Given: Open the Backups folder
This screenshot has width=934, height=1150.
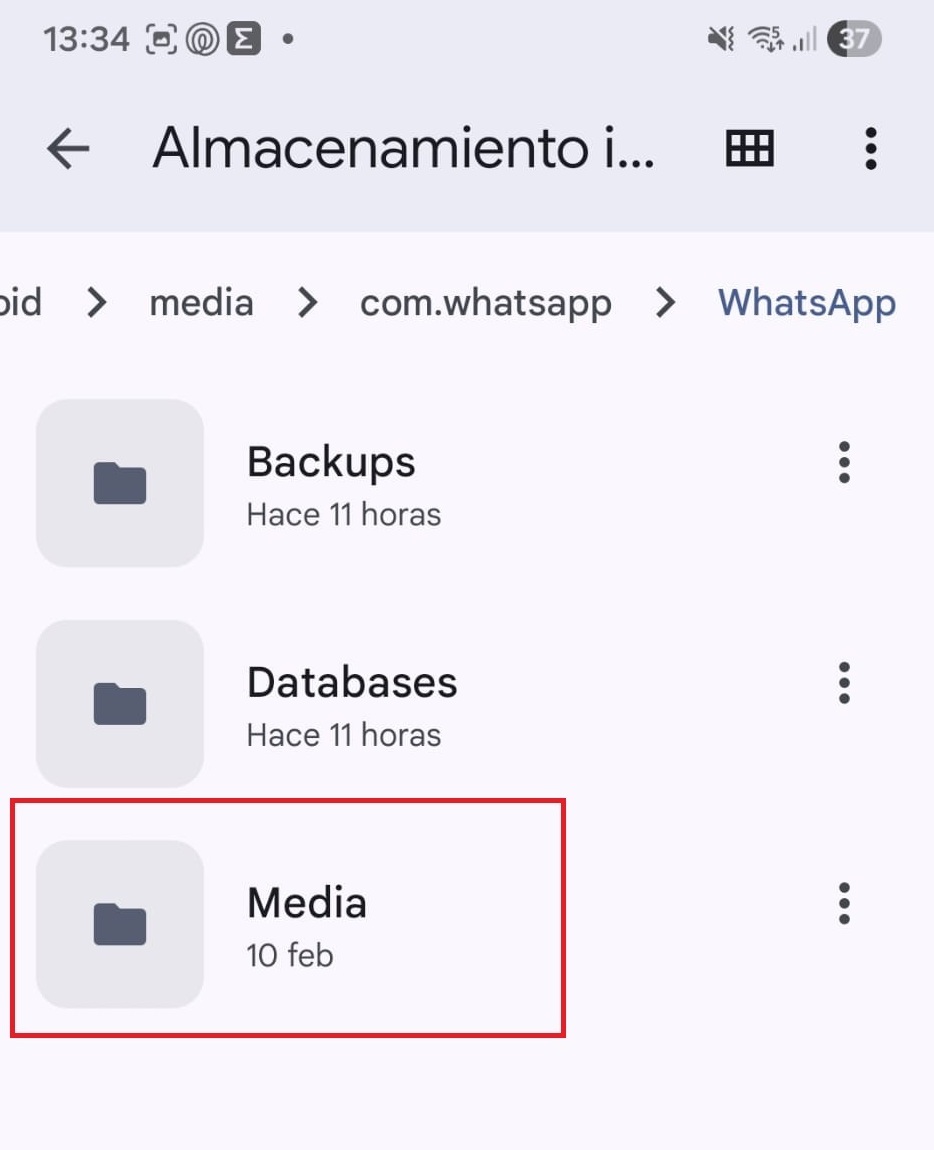Looking at the screenshot, I should pyautogui.click(x=330, y=483).
